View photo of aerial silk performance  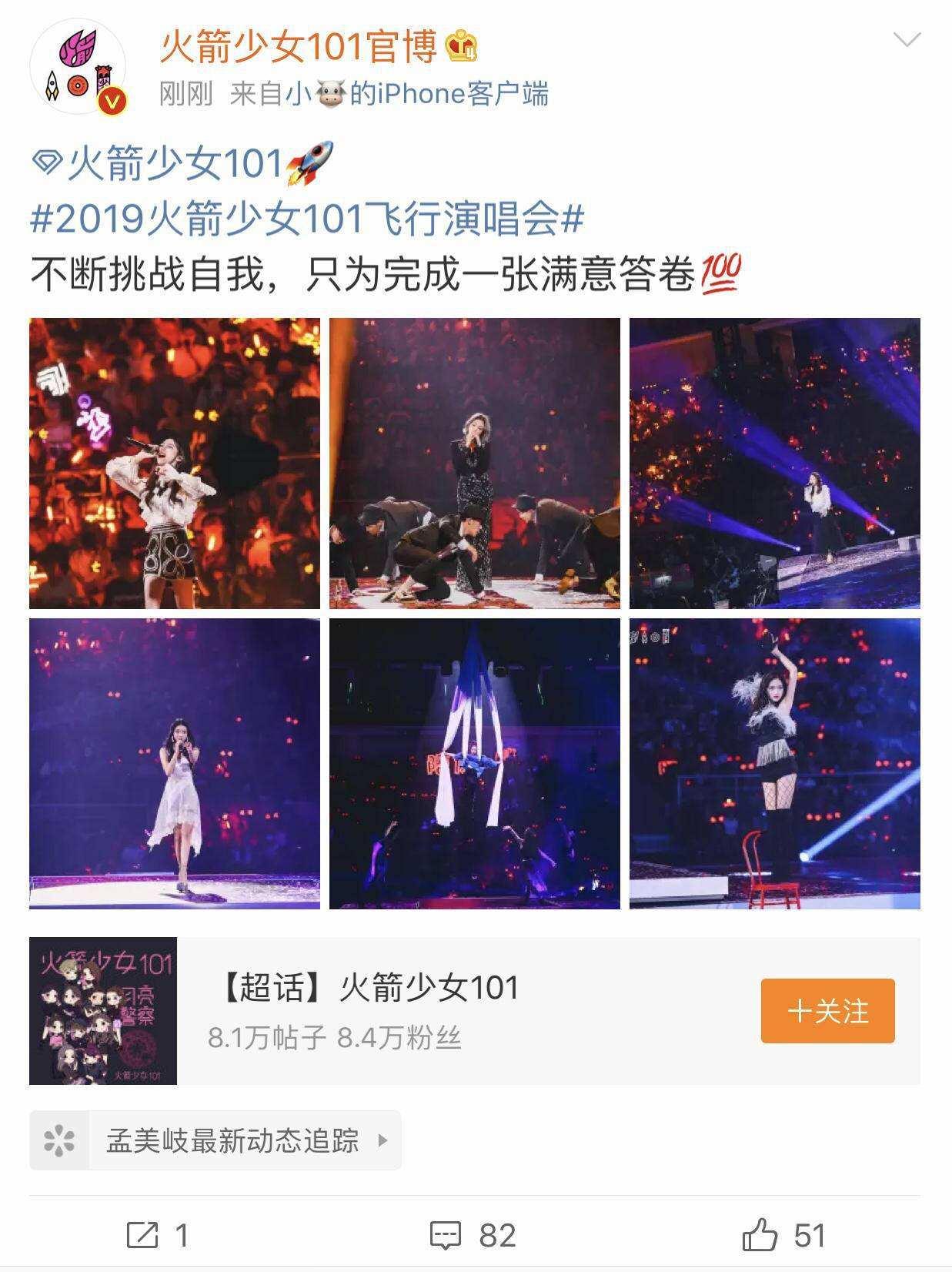pos(474,763)
